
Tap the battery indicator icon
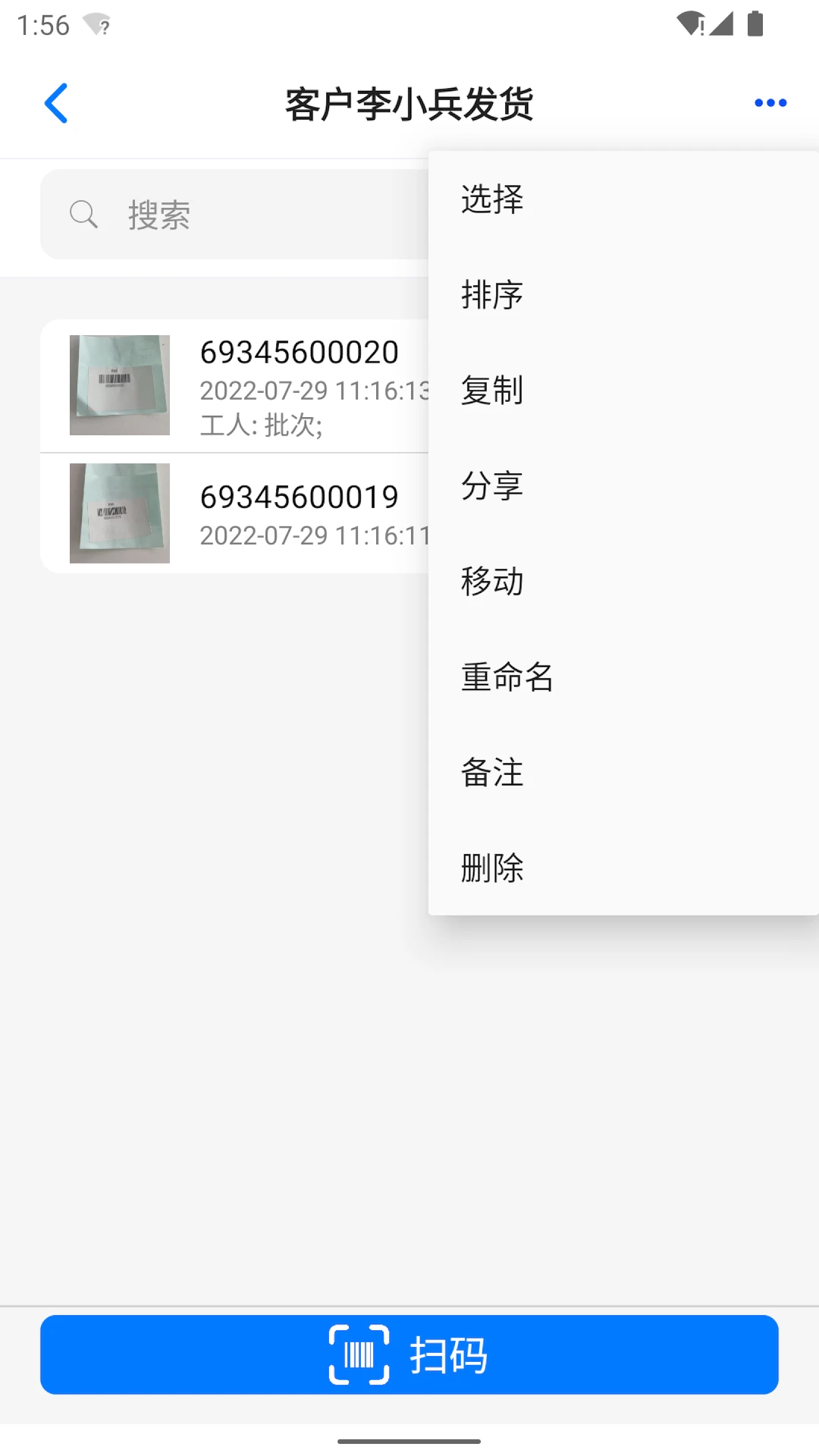(755, 23)
